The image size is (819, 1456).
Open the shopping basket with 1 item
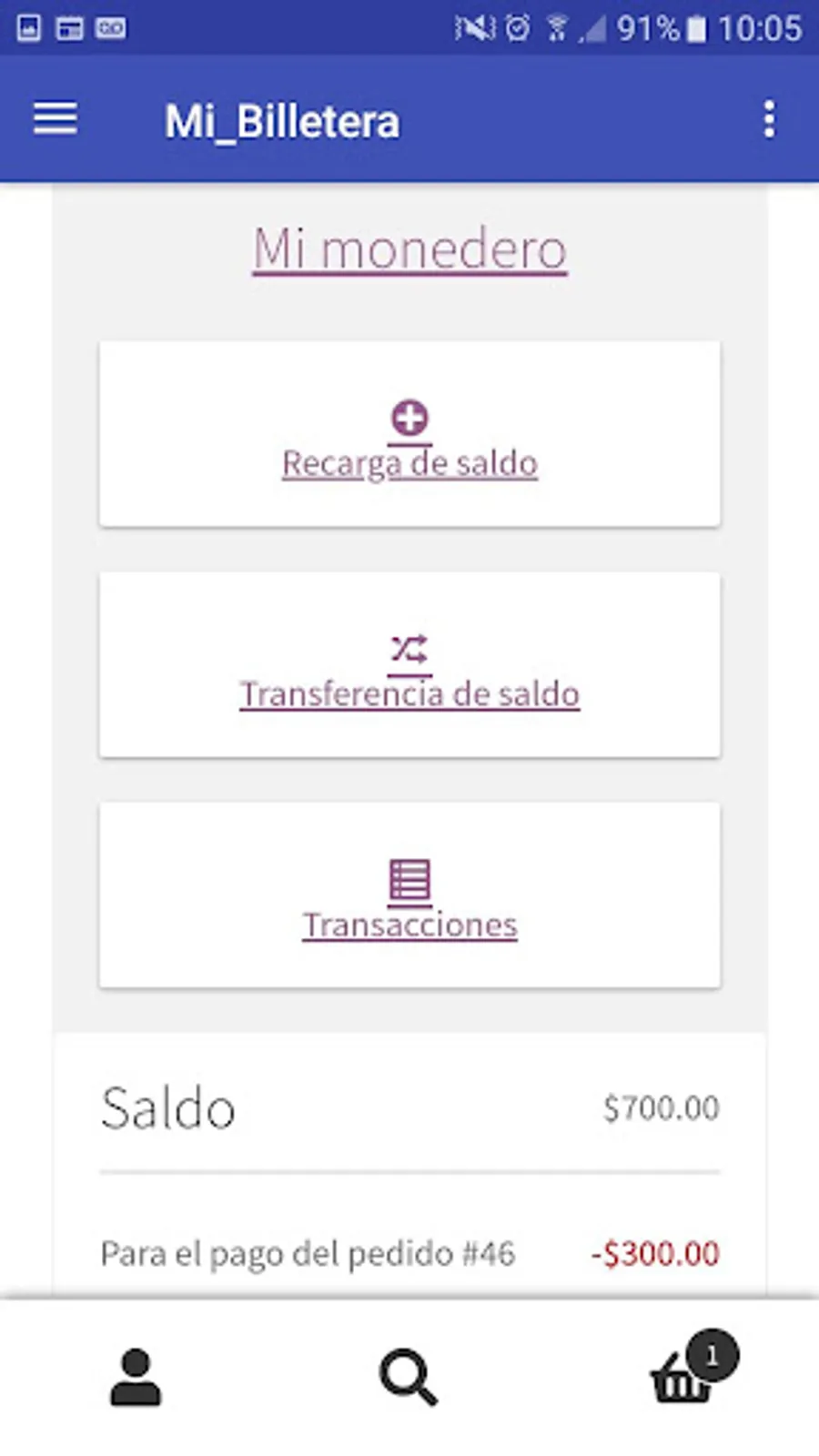coord(682,1379)
